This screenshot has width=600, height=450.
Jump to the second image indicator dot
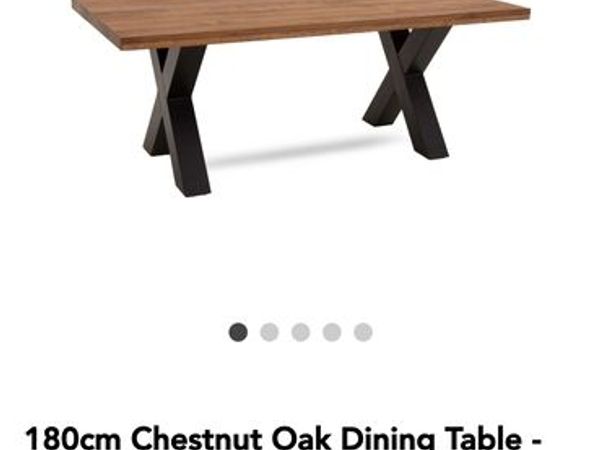269,332
